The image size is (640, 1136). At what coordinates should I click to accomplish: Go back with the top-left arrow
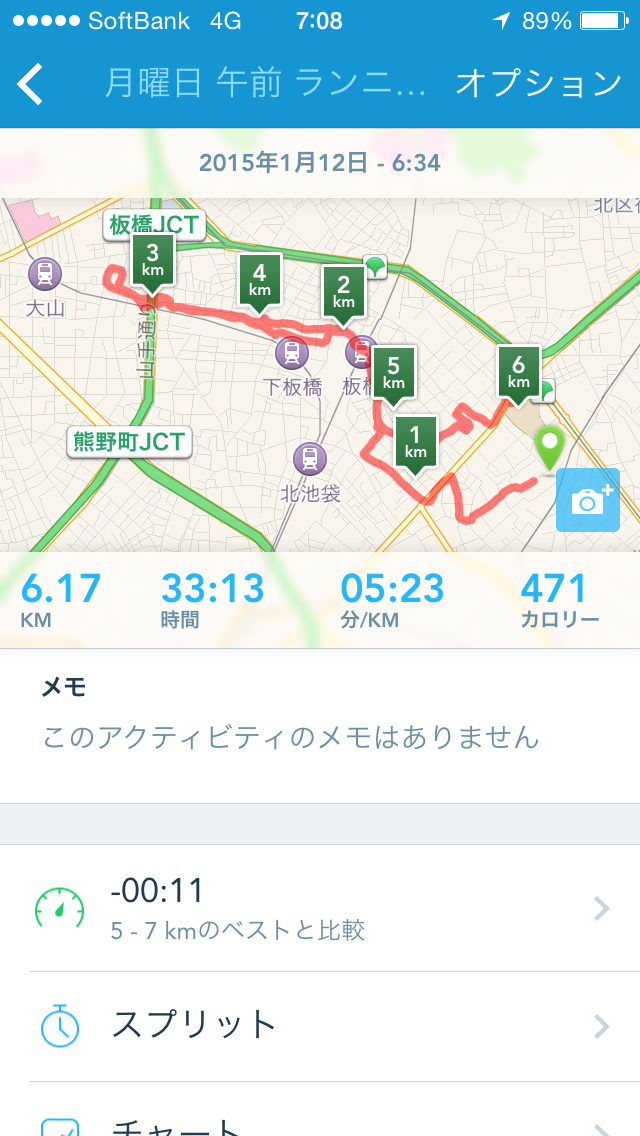tap(30, 84)
